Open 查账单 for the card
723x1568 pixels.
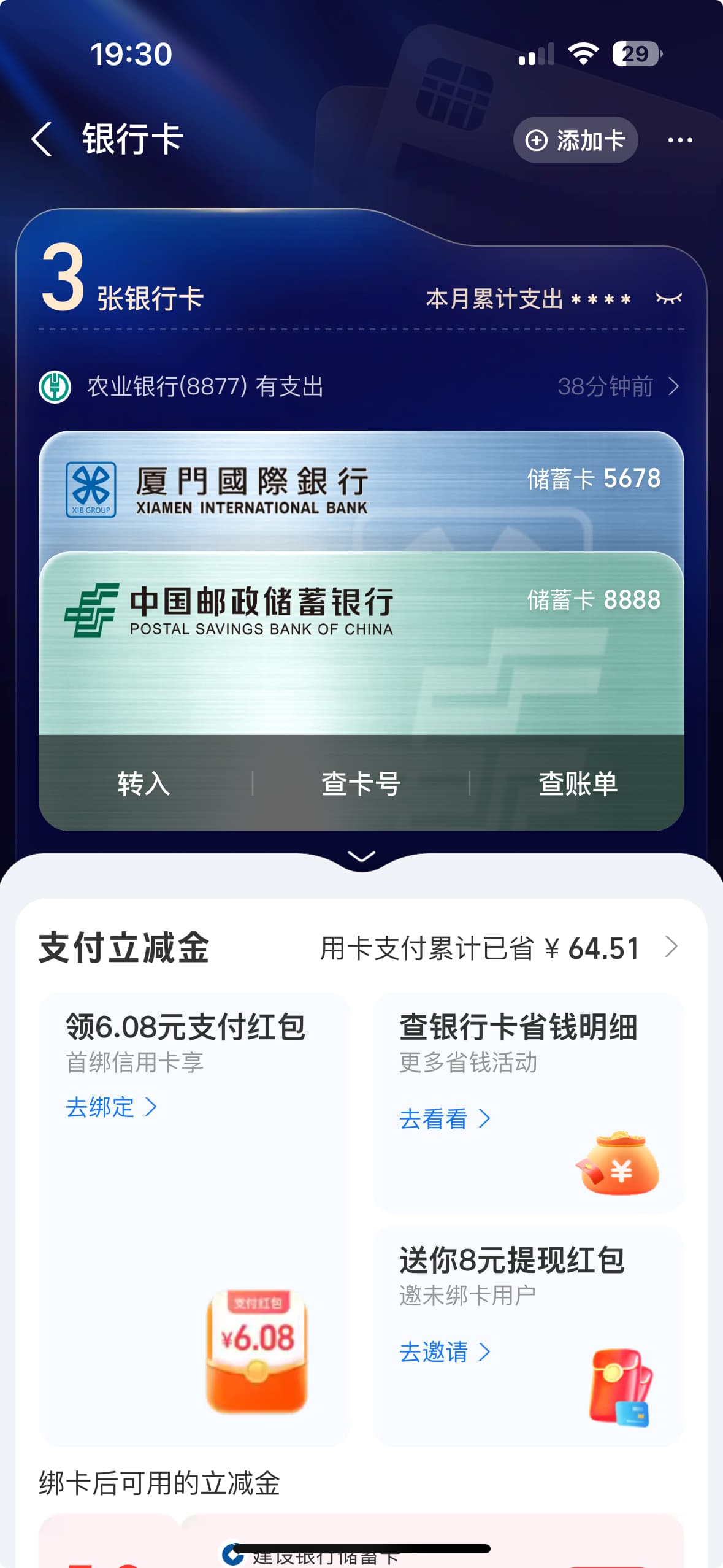point(578,783)
